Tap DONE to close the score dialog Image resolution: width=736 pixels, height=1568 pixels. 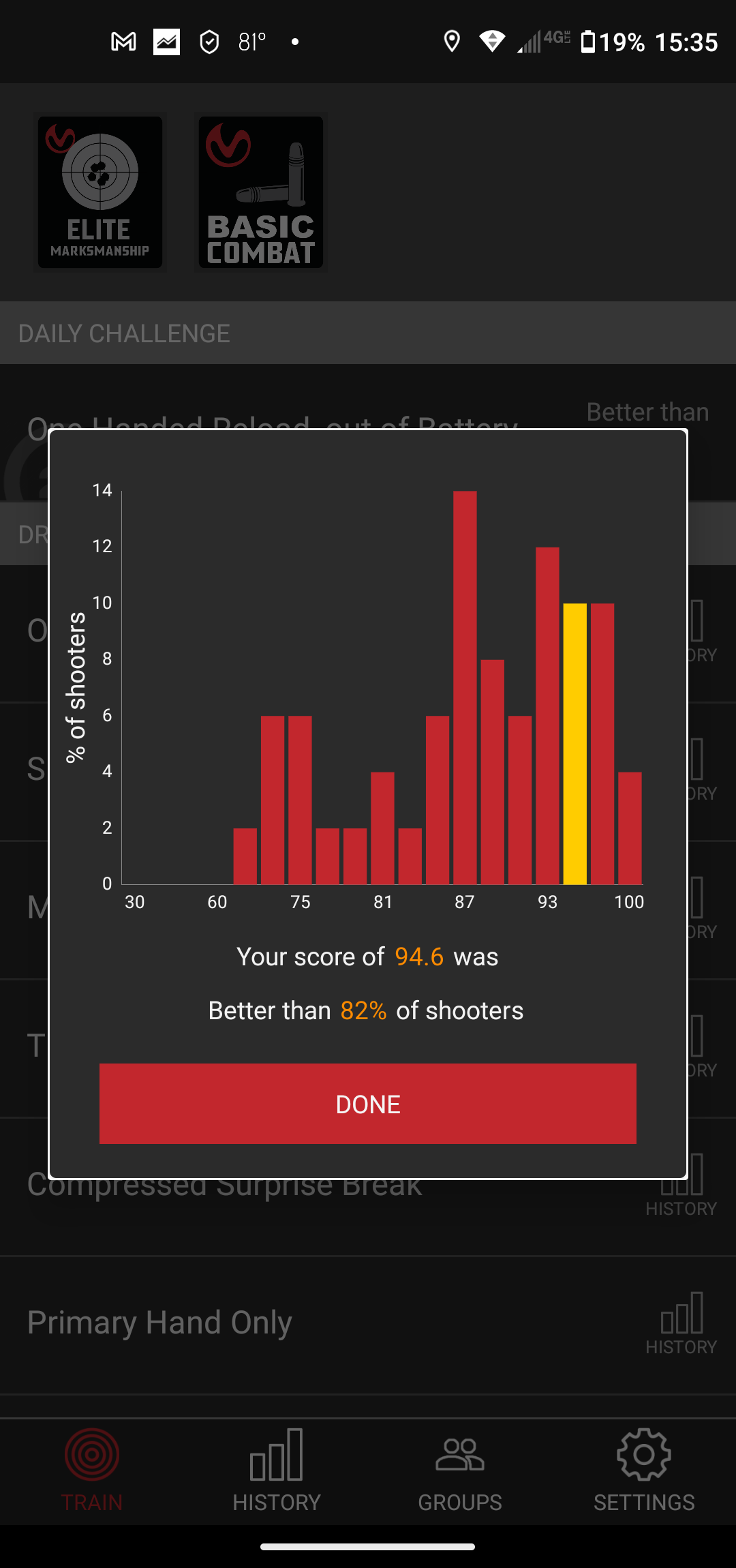click(368, 1104)
